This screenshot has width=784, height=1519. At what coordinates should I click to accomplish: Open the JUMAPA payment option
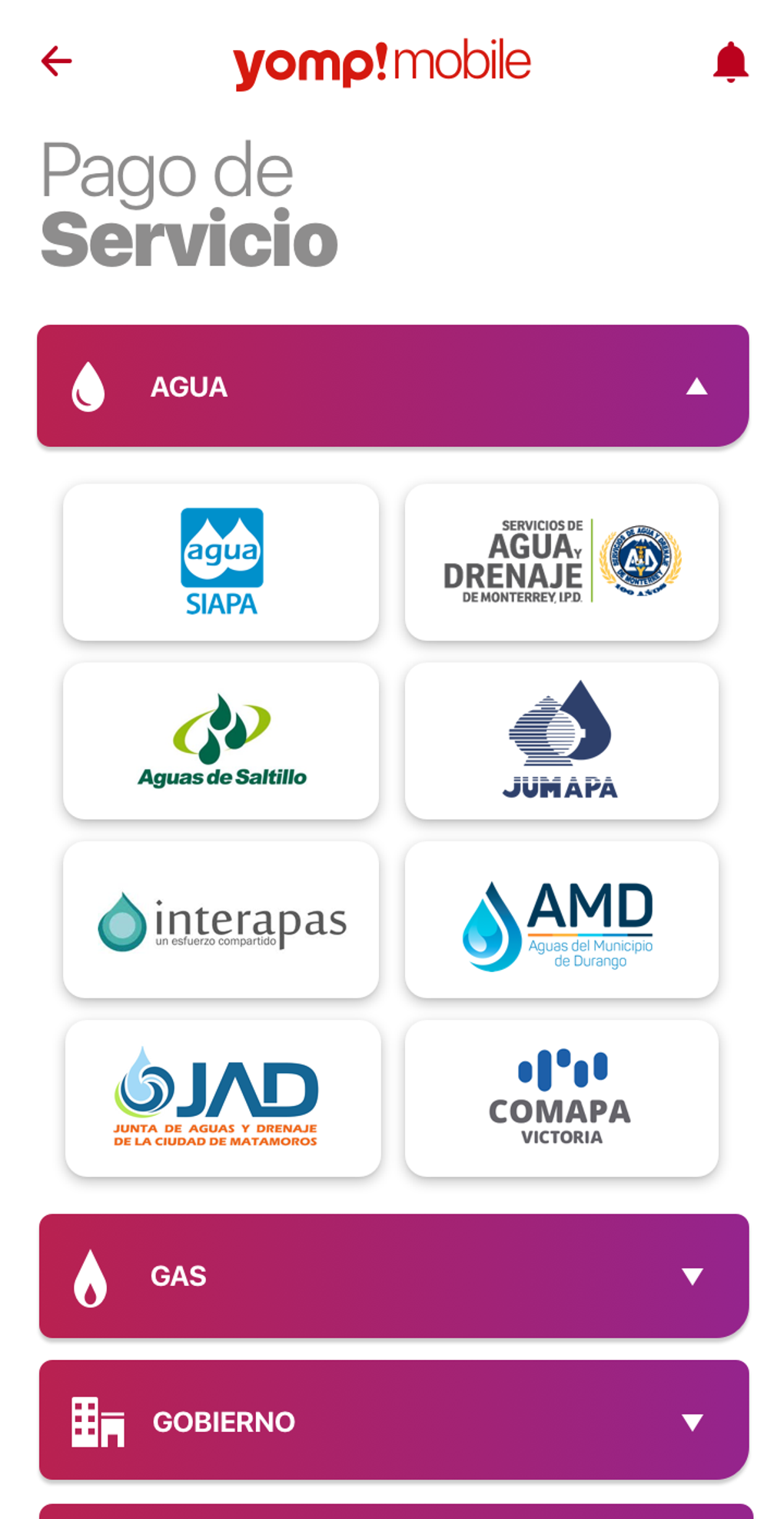tap(562, 741)
